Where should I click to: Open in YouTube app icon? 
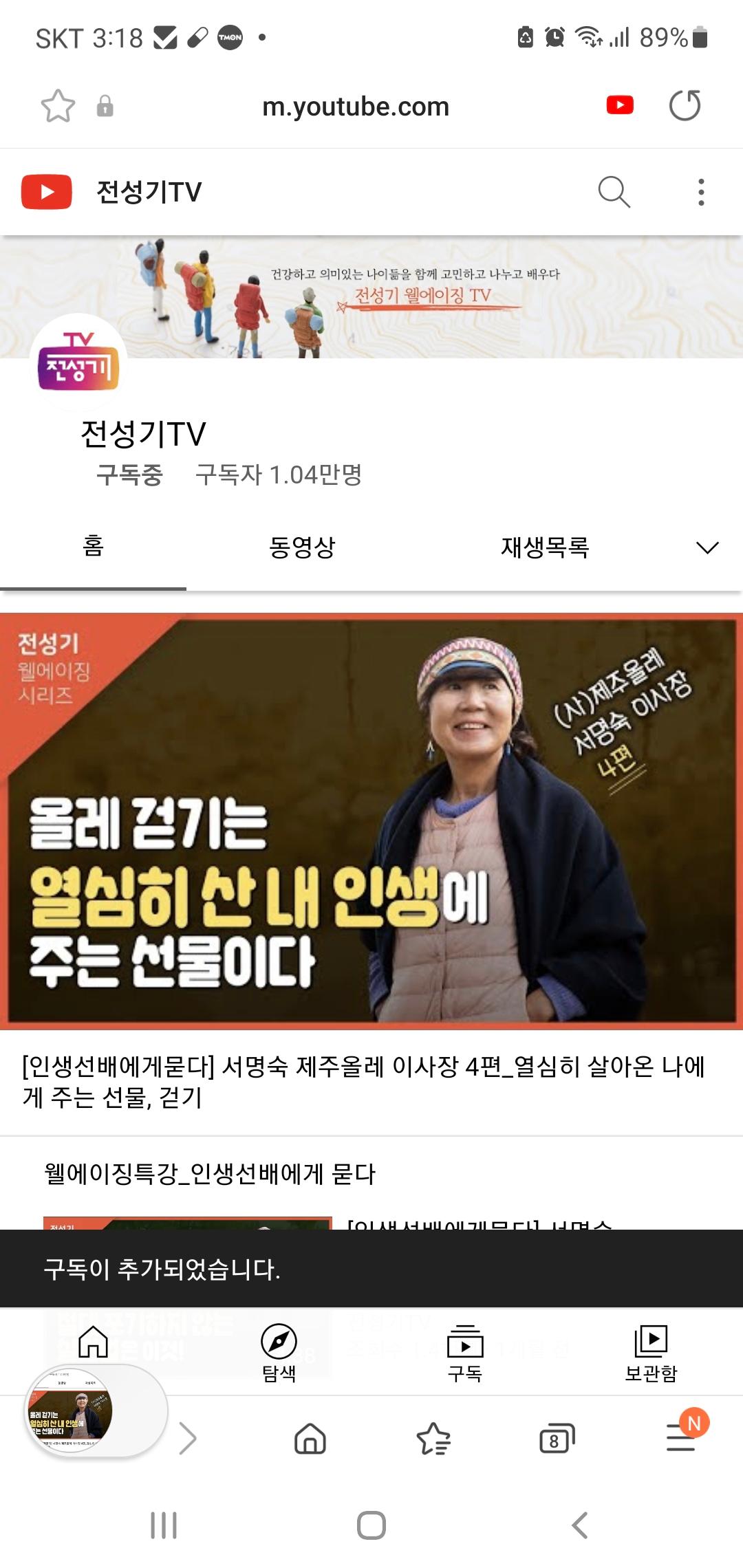point(620,105)
